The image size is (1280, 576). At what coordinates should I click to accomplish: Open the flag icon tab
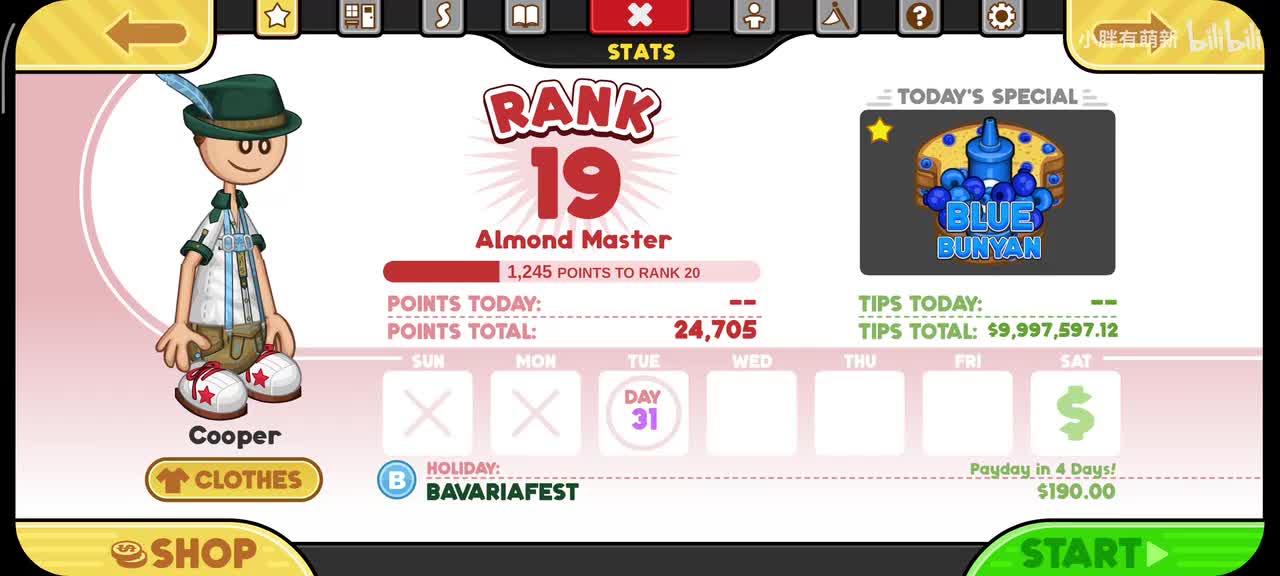click(837, 16)
